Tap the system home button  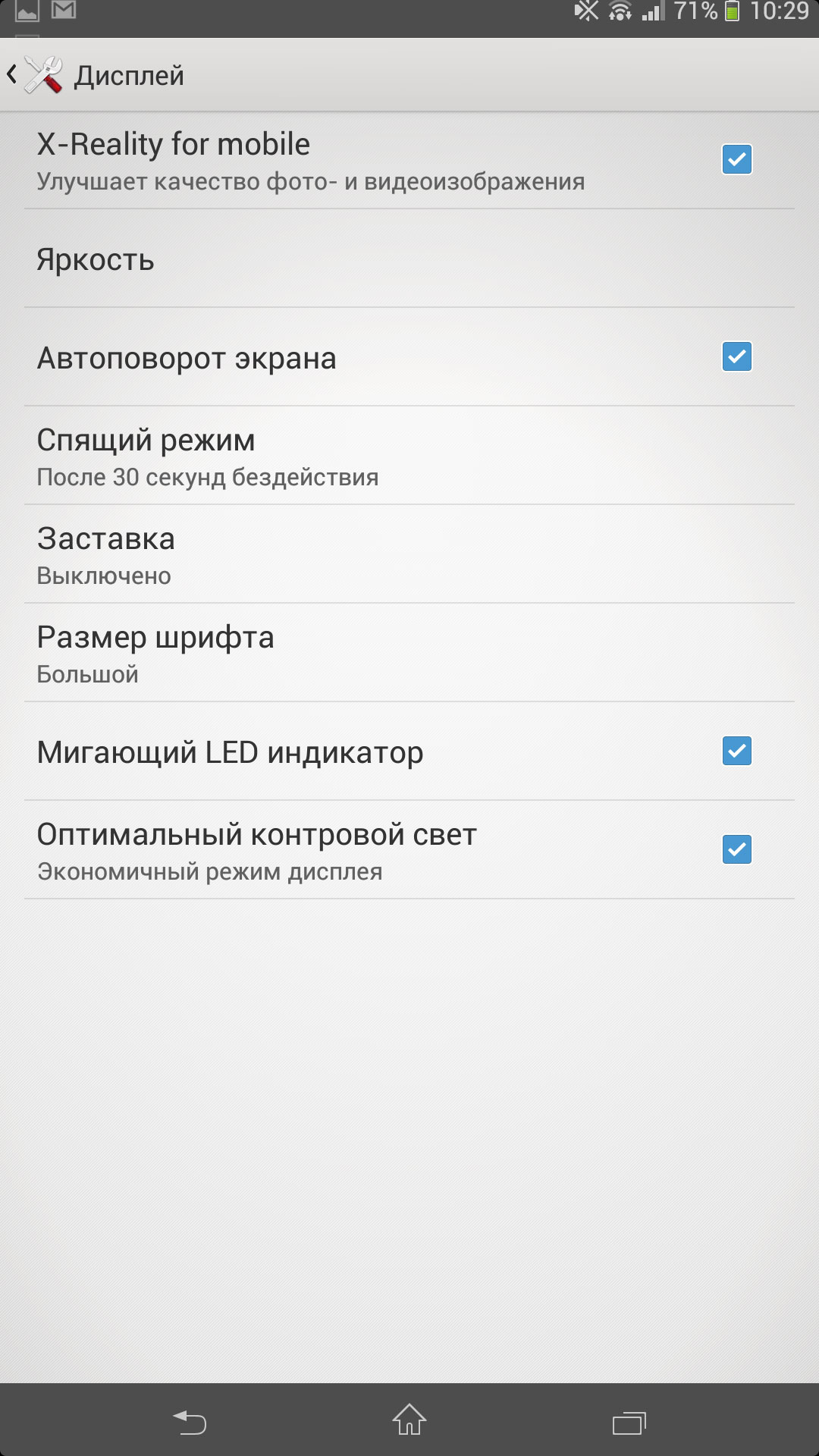[409, 1420]
